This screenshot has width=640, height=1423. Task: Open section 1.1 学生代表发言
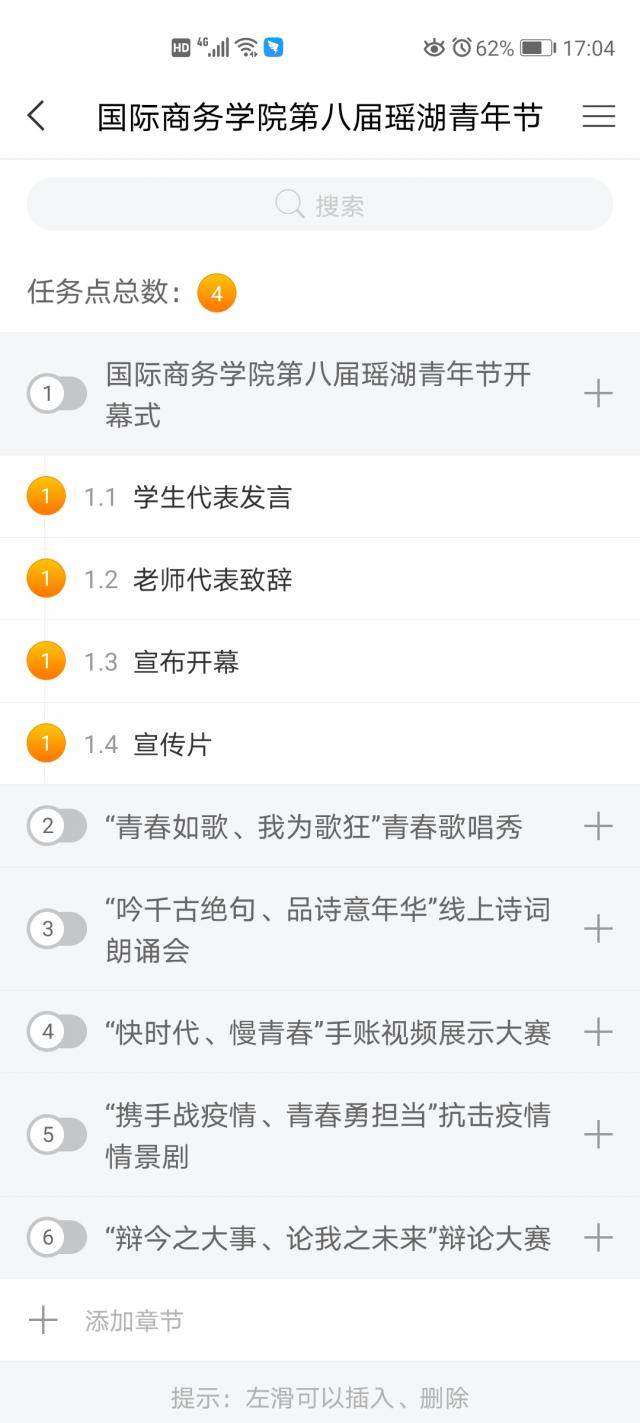pos(320,497)
